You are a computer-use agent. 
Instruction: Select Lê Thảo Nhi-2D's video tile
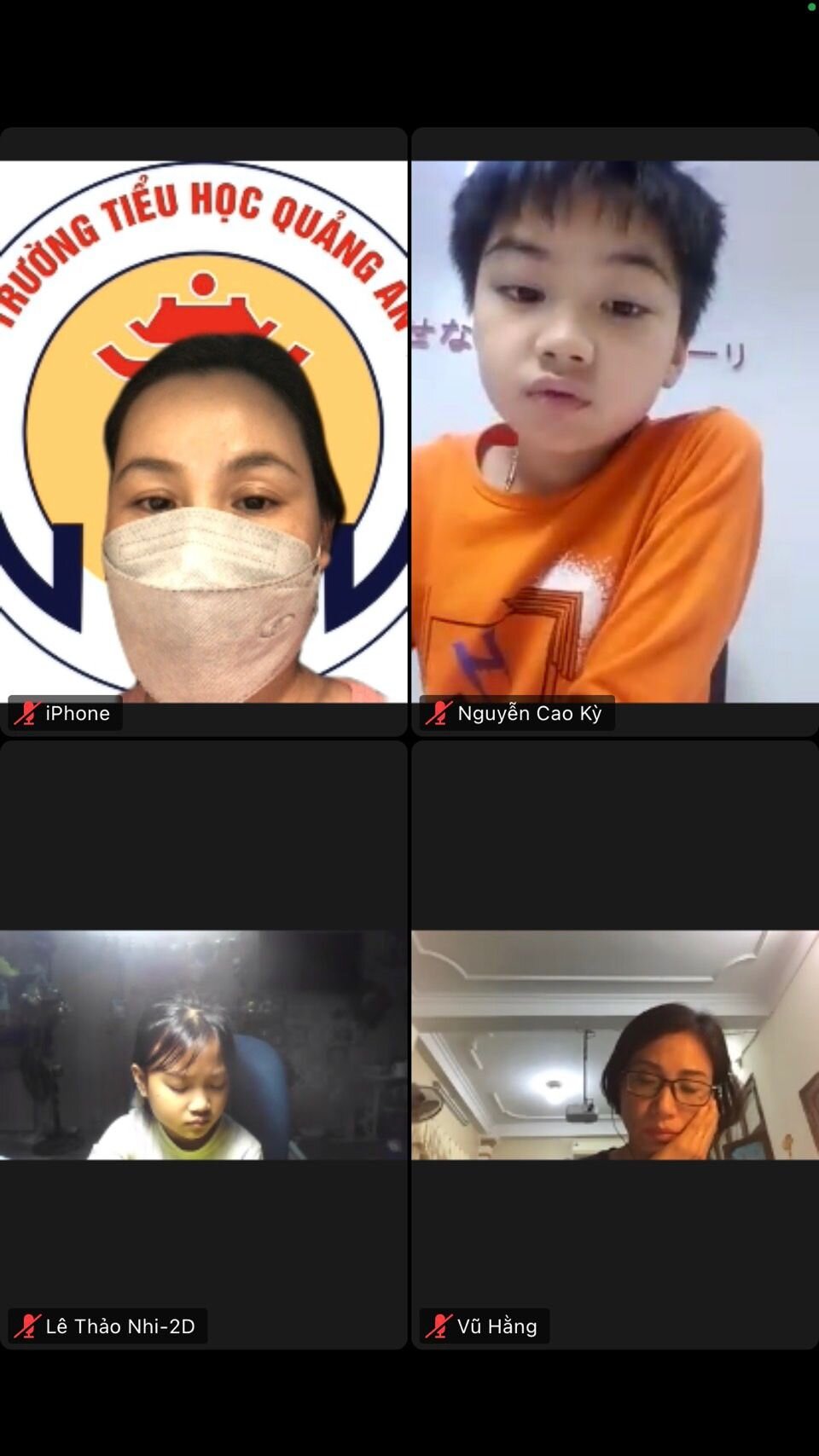point(203,1044)
